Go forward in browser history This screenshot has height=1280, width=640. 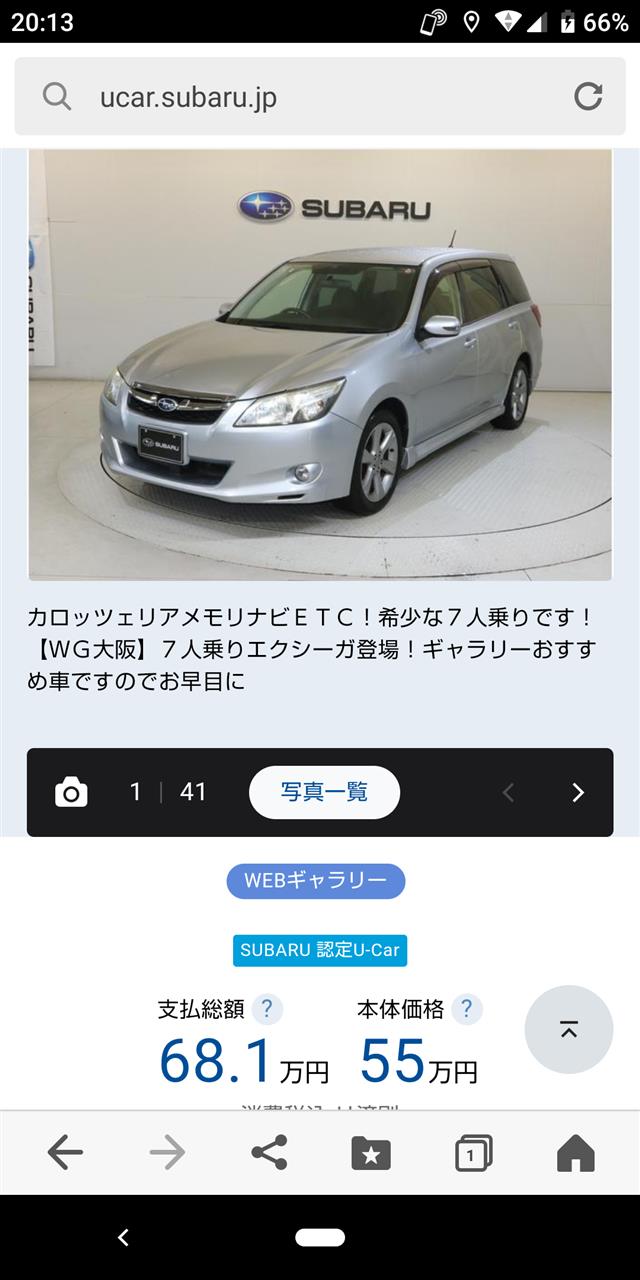[167, 1153]
